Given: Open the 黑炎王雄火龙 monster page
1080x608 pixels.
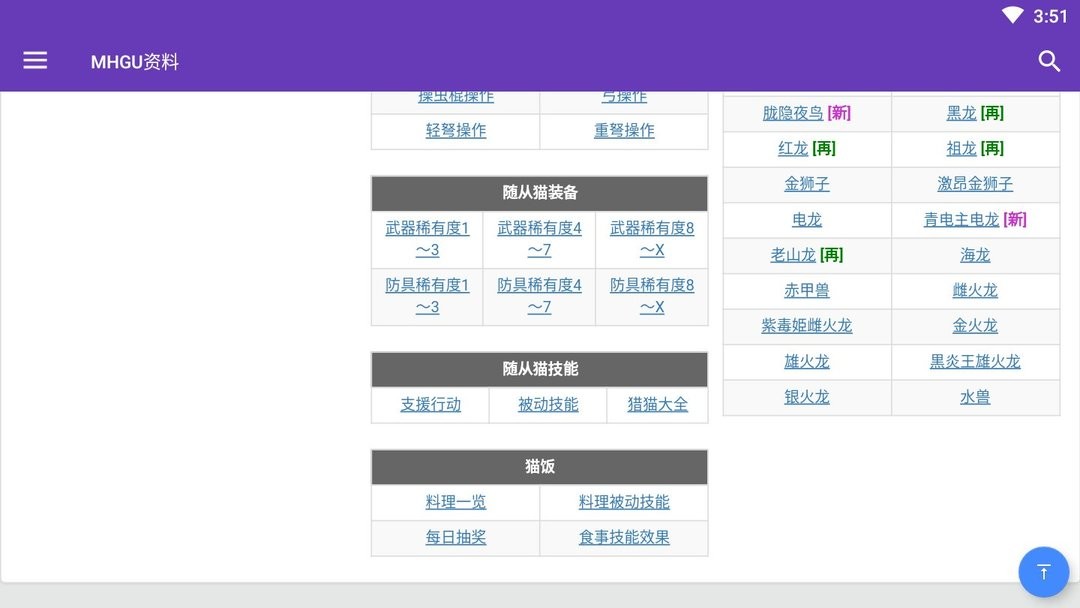Looking at the screenshot, I should click(x=975, y=362).
